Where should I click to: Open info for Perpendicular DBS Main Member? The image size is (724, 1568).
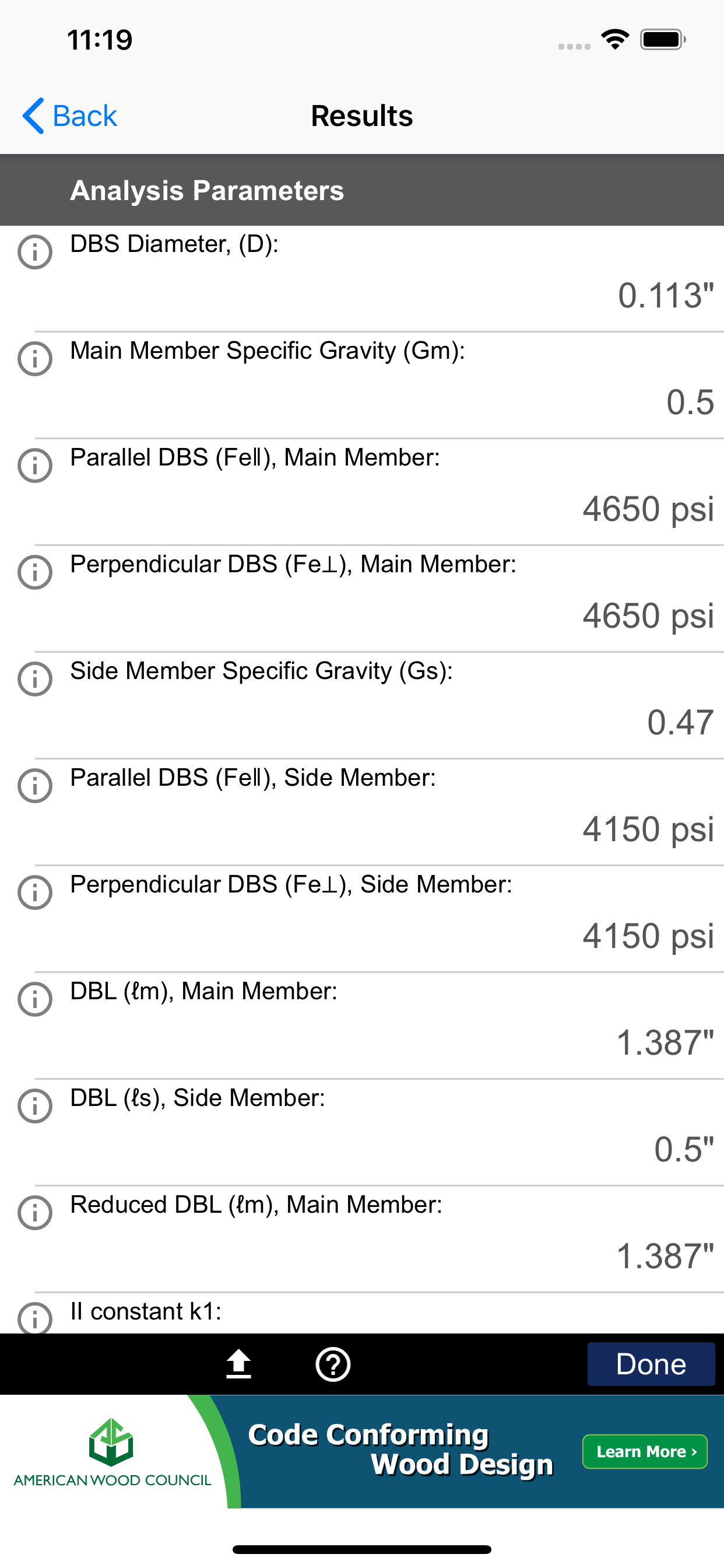click(34, 572)
